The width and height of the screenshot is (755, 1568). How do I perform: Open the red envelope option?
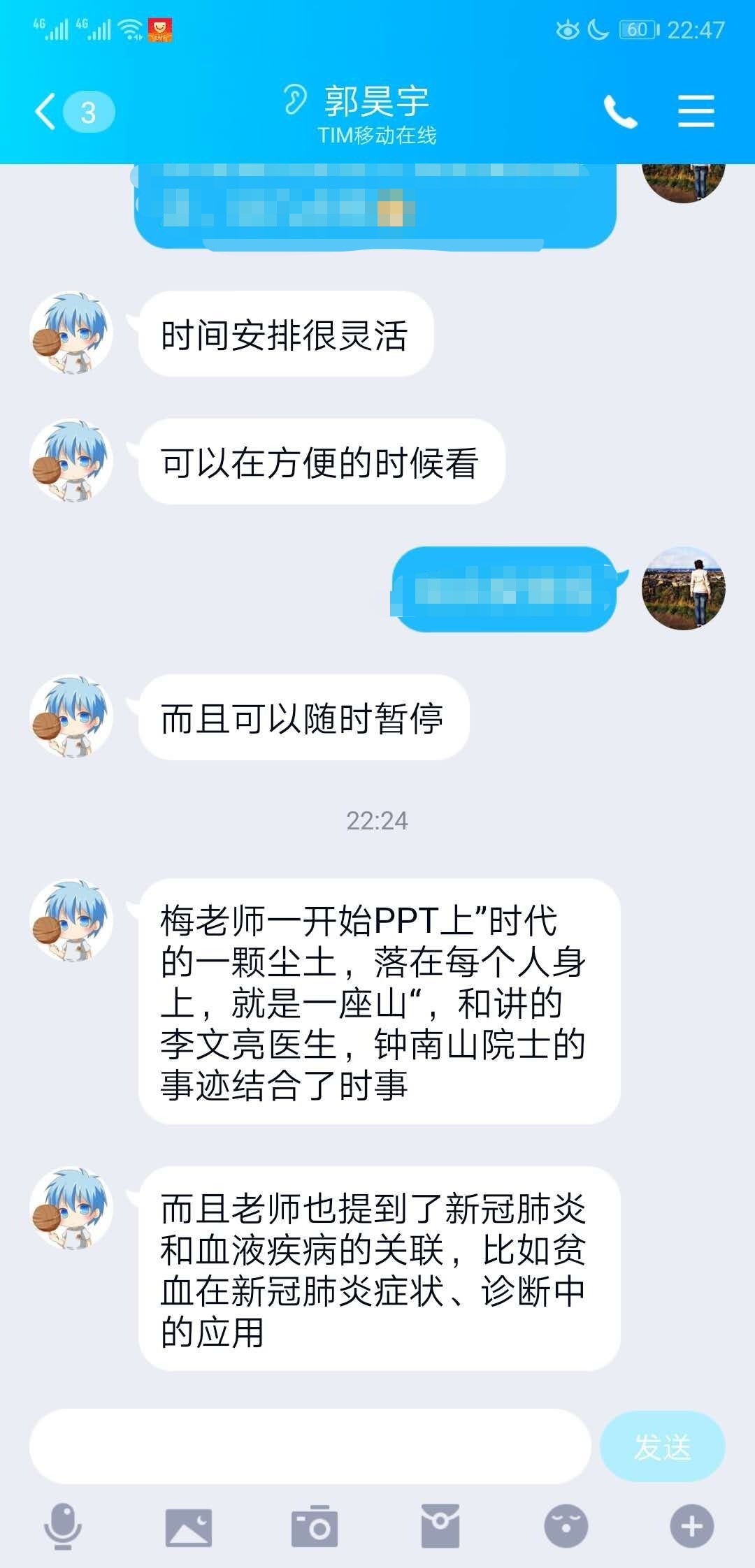(440, 1527)
